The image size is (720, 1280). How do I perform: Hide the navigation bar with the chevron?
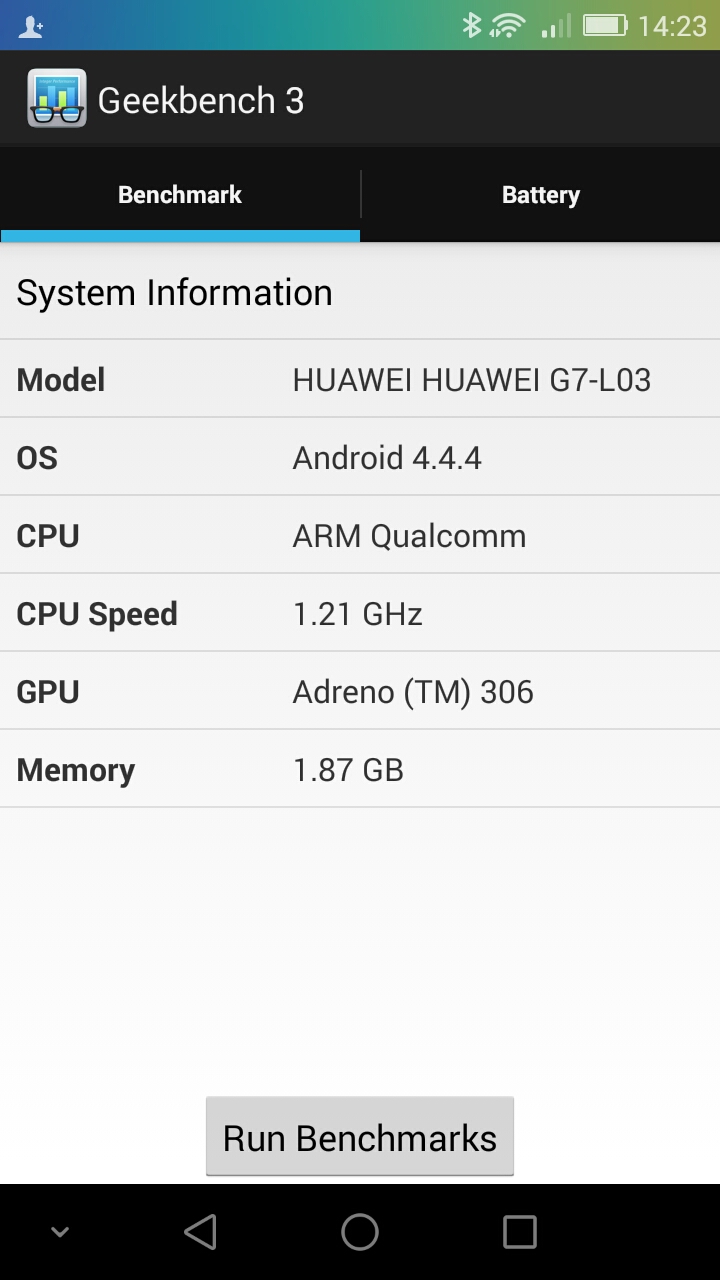point(60,1232)
